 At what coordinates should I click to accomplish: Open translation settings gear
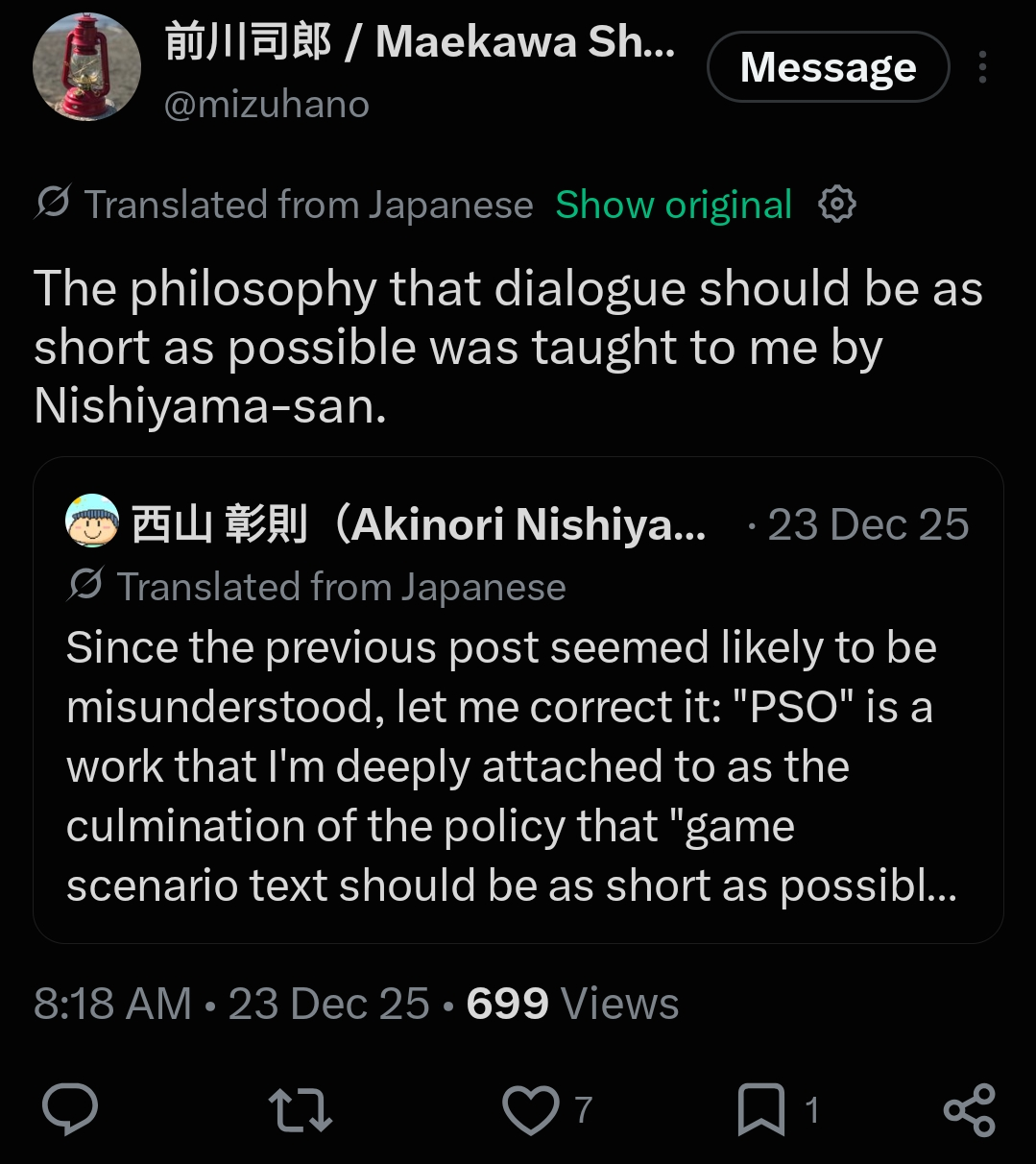[x=836, y=205]
